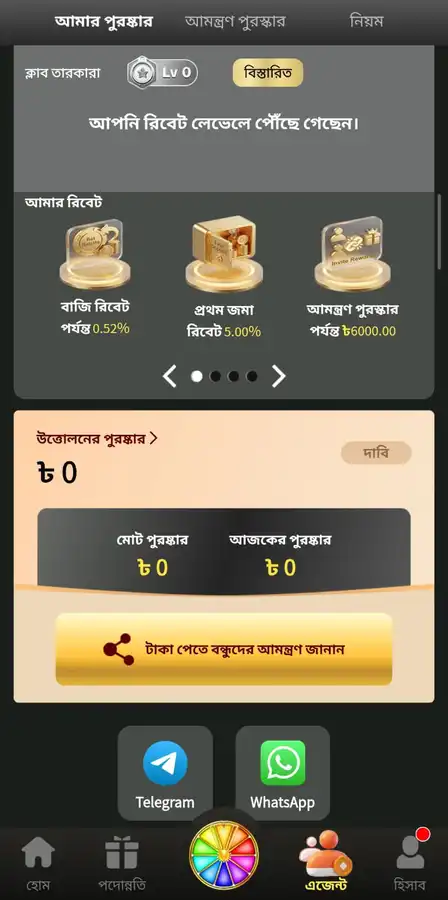Tap টাকা পেতে বন্ধুদের আমন্ত্রণ জানান button

tap(224, 649)
